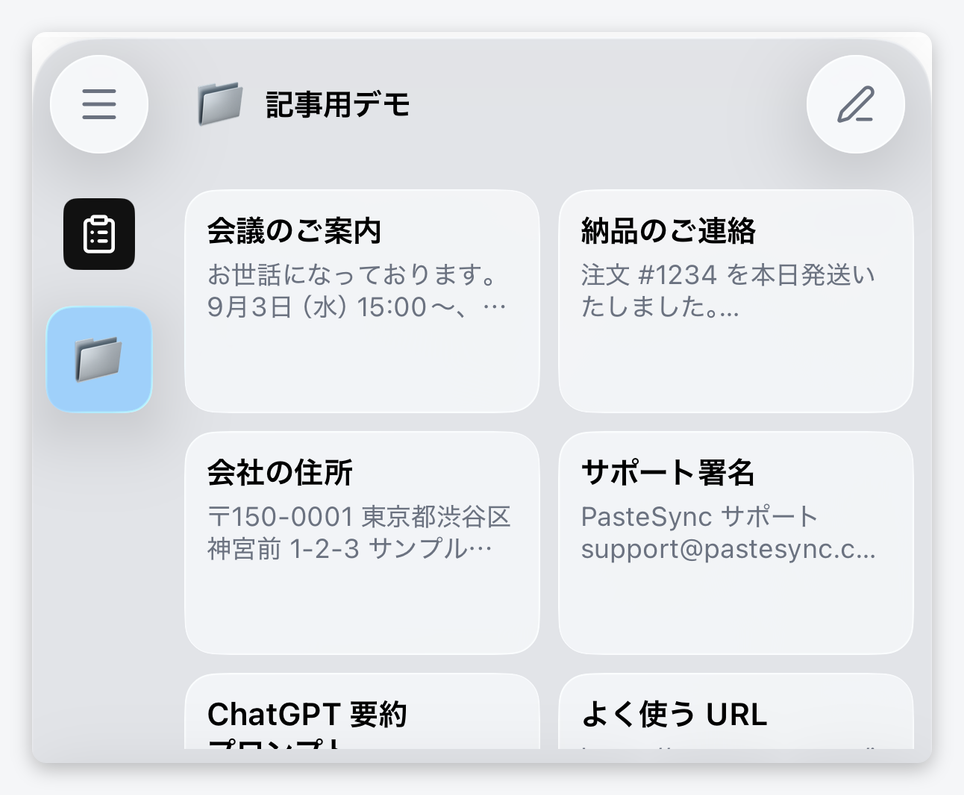Select the 会社の住所 snippet card
The image size is (964, 795).
pos(362,543)
